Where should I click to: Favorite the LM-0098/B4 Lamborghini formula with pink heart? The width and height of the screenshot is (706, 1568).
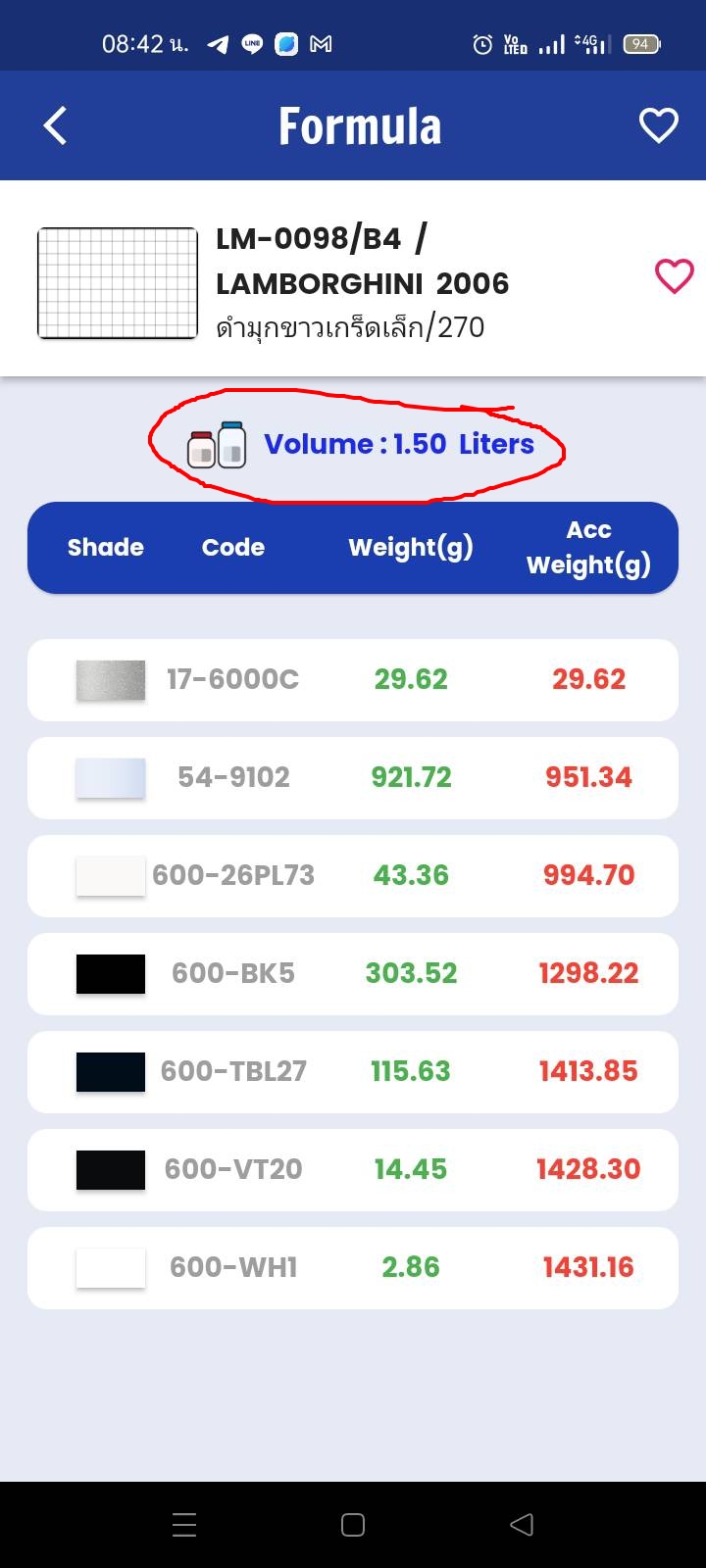674,276
